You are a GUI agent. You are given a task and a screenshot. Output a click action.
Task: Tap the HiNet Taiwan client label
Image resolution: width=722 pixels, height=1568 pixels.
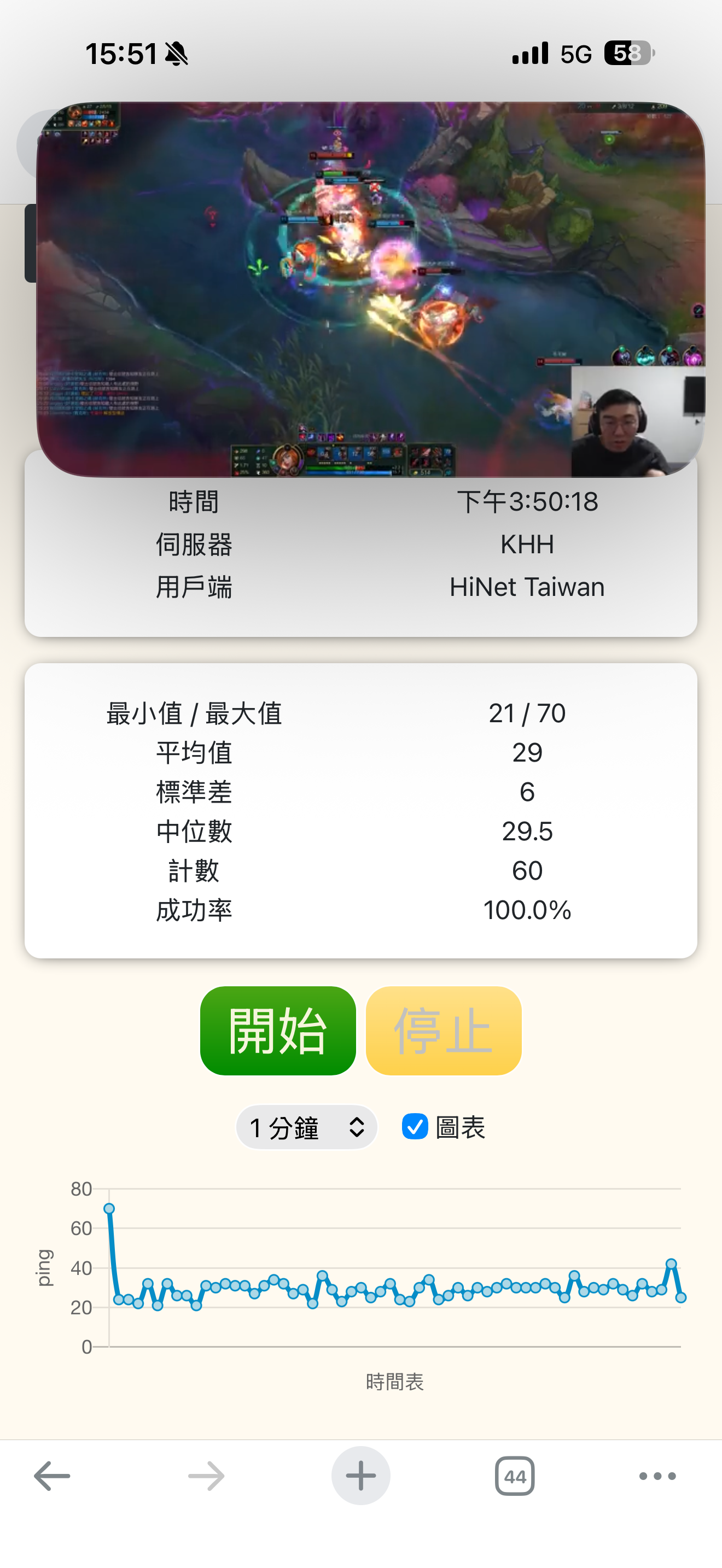coord(526,586)
